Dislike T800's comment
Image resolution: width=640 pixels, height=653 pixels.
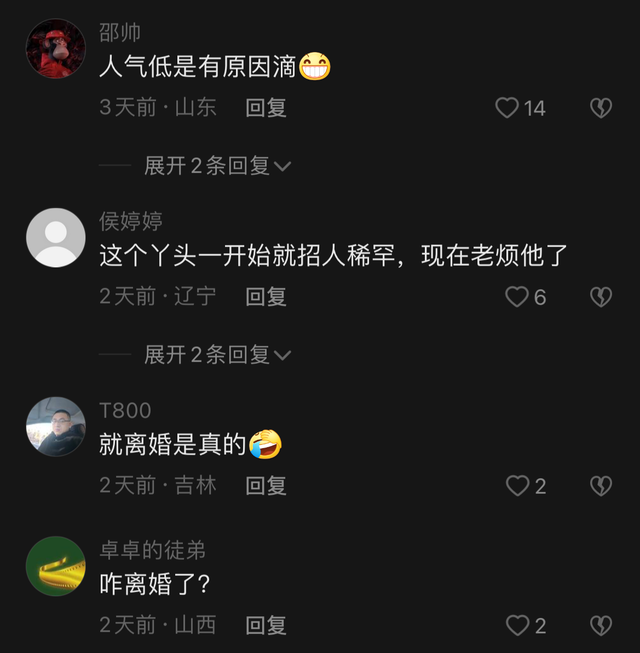pos(600,486)
